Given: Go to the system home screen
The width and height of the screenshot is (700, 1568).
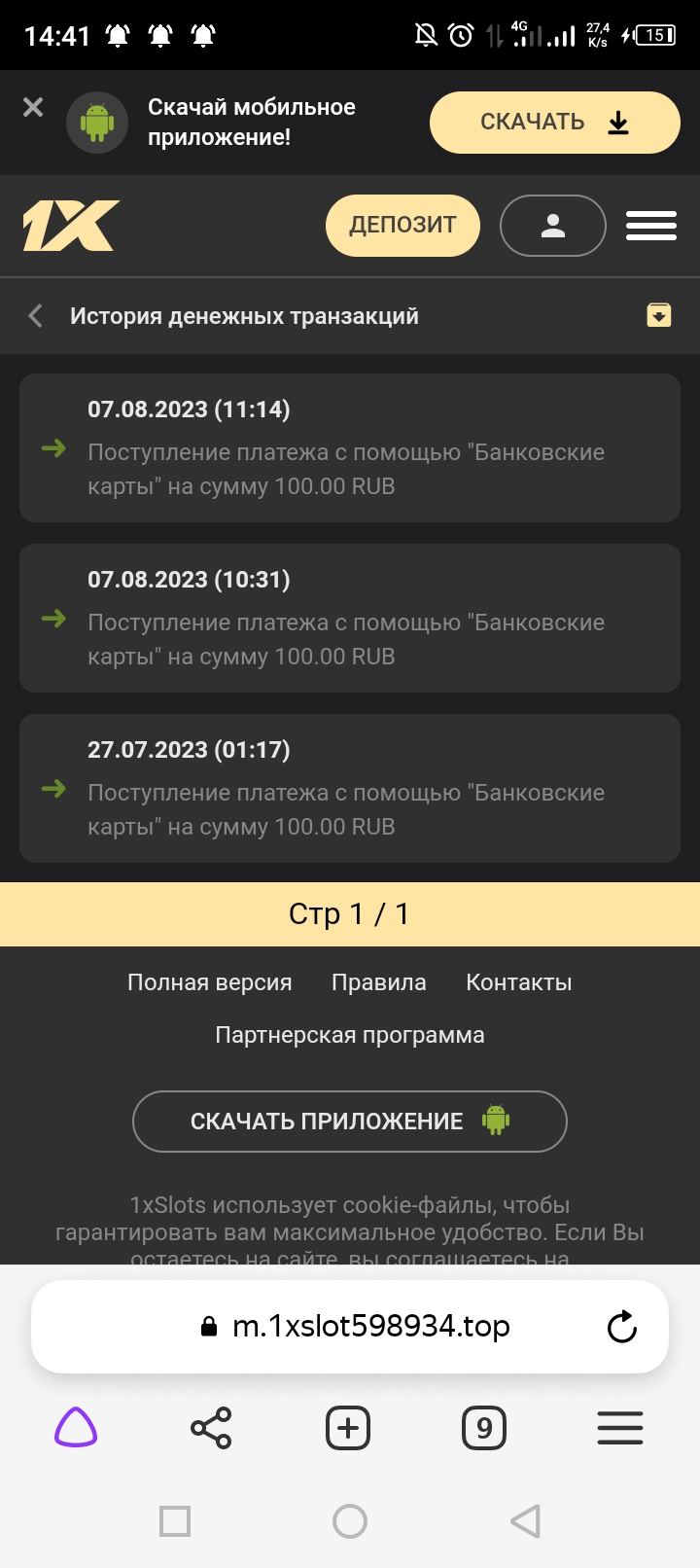Looking at the screenshot, I should coord(350,1521).
